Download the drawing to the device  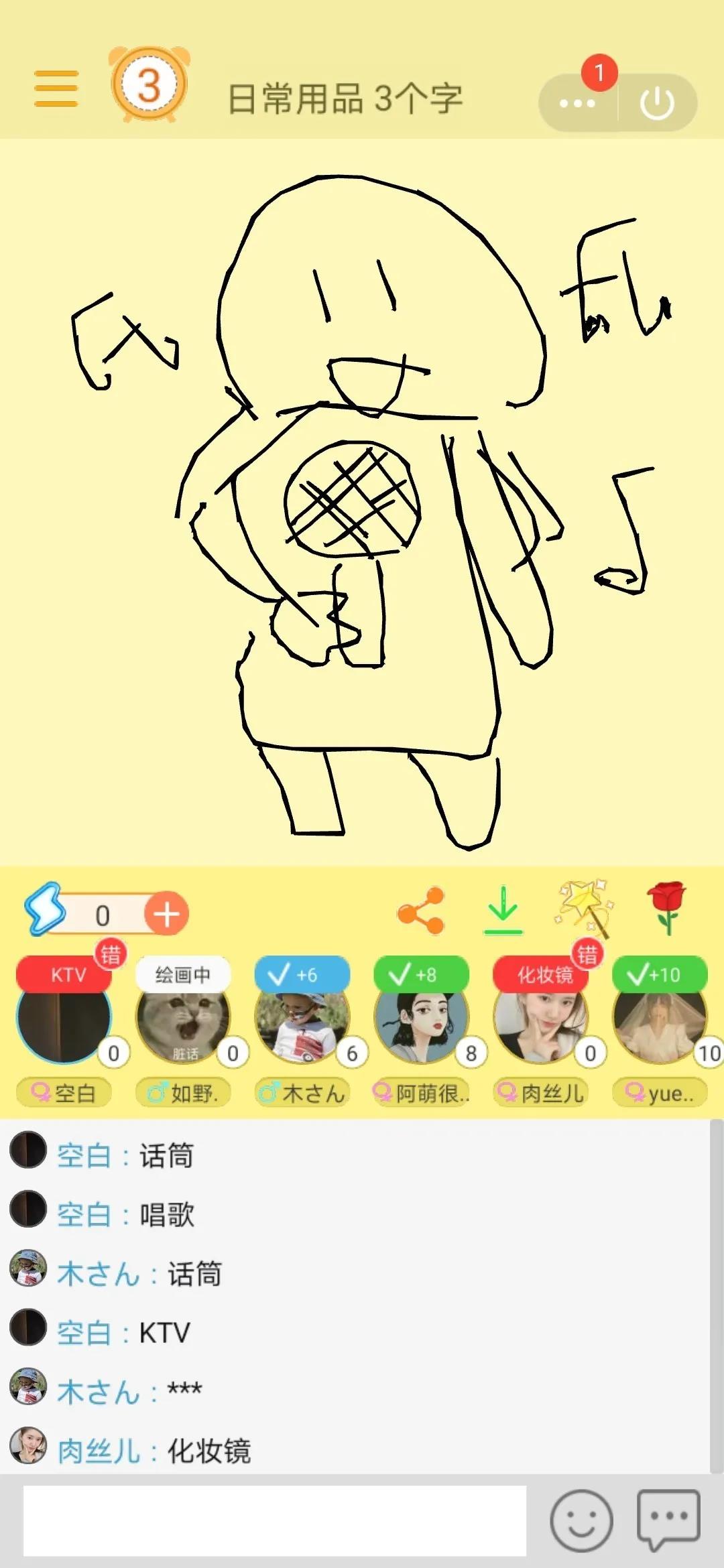(x=503, y=910)
